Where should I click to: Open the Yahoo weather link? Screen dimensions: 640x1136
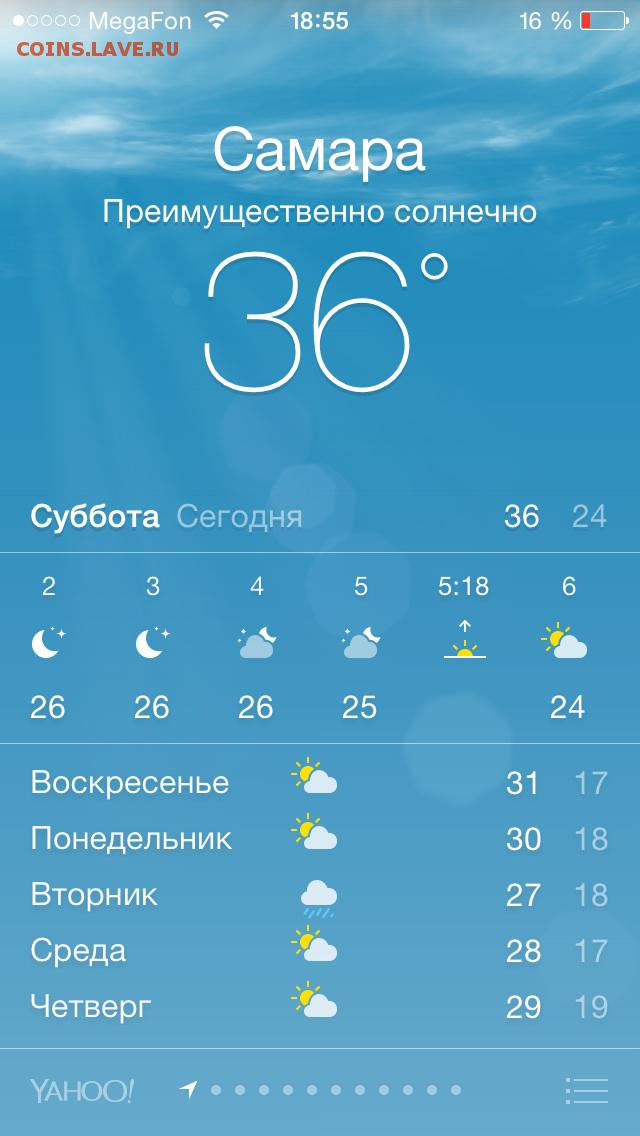pos(82,1090)
